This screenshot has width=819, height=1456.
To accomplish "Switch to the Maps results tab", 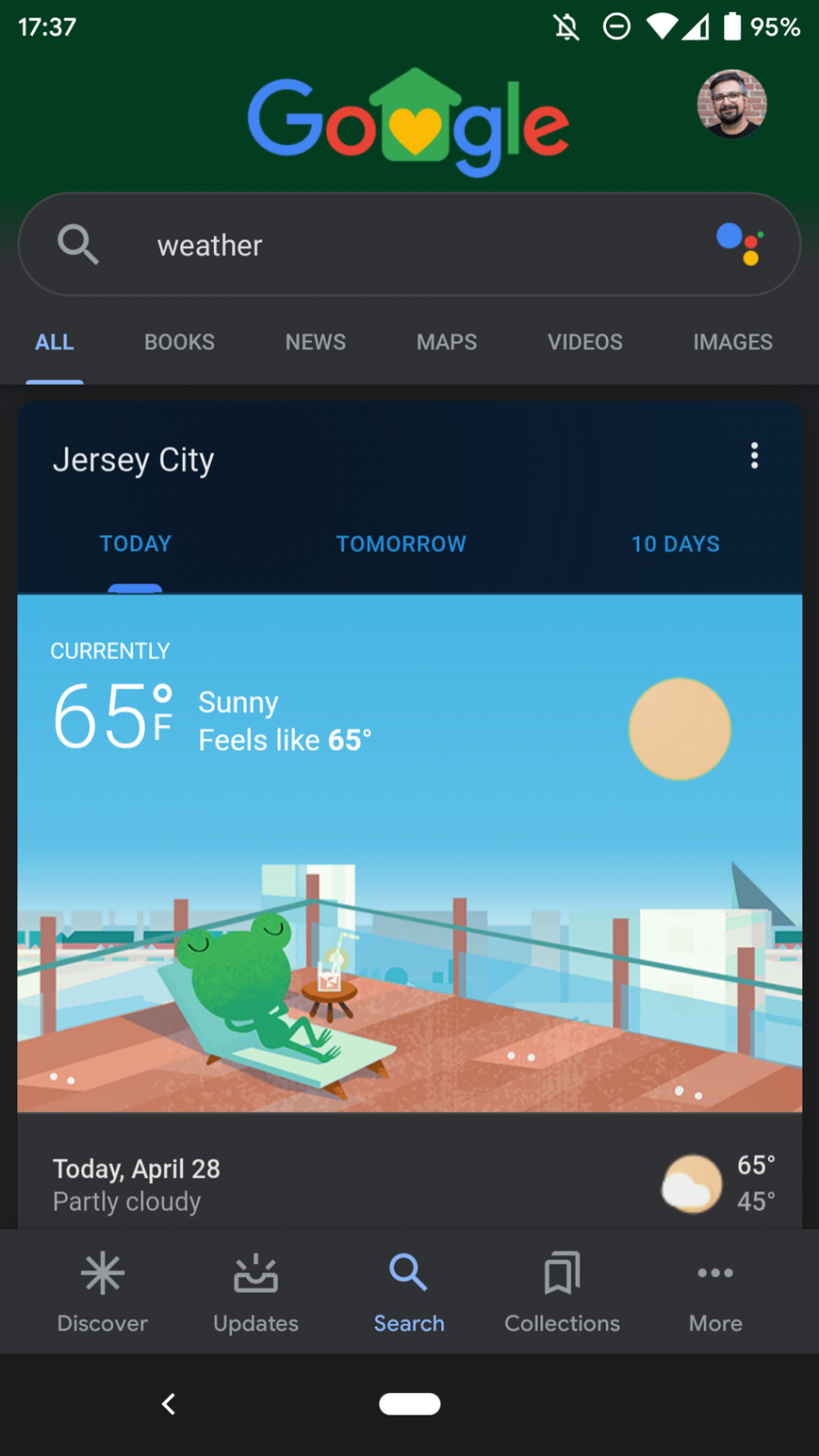I will [x=446, y=342].
